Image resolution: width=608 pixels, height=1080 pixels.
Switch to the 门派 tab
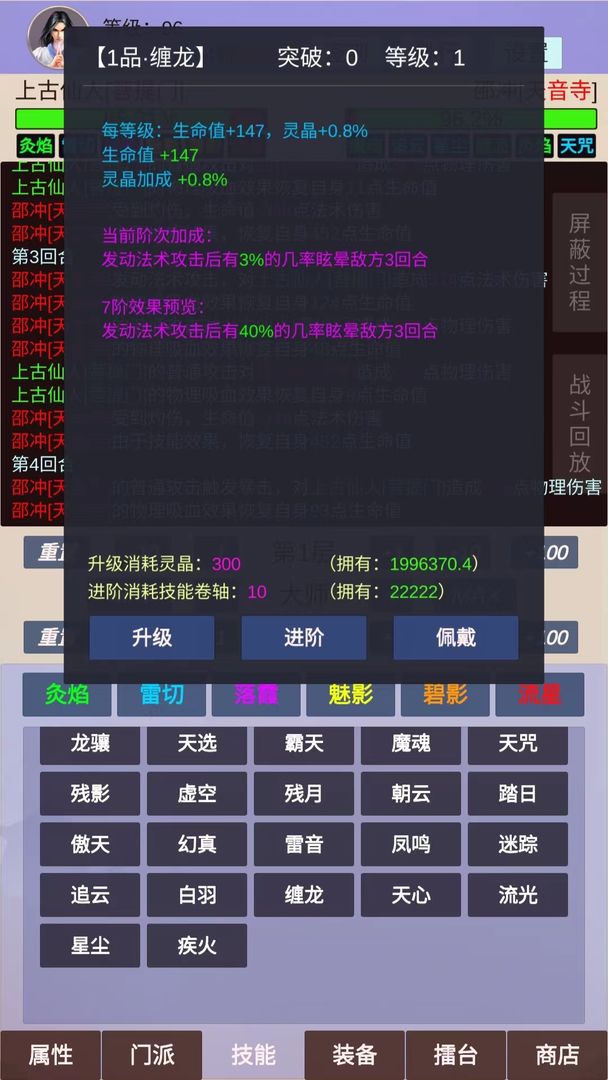(152, 1055)
